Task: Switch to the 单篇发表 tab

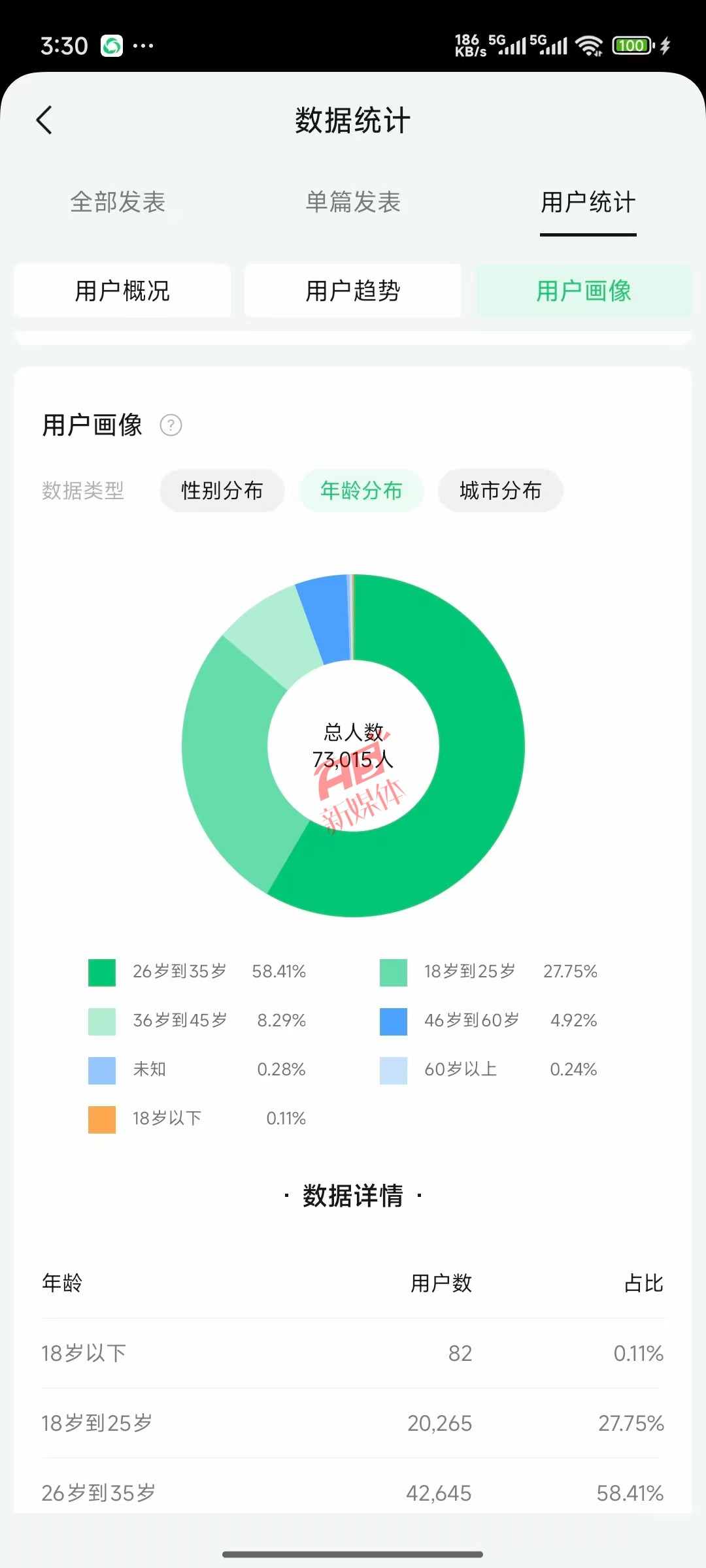Action: (x=353, y=203)
